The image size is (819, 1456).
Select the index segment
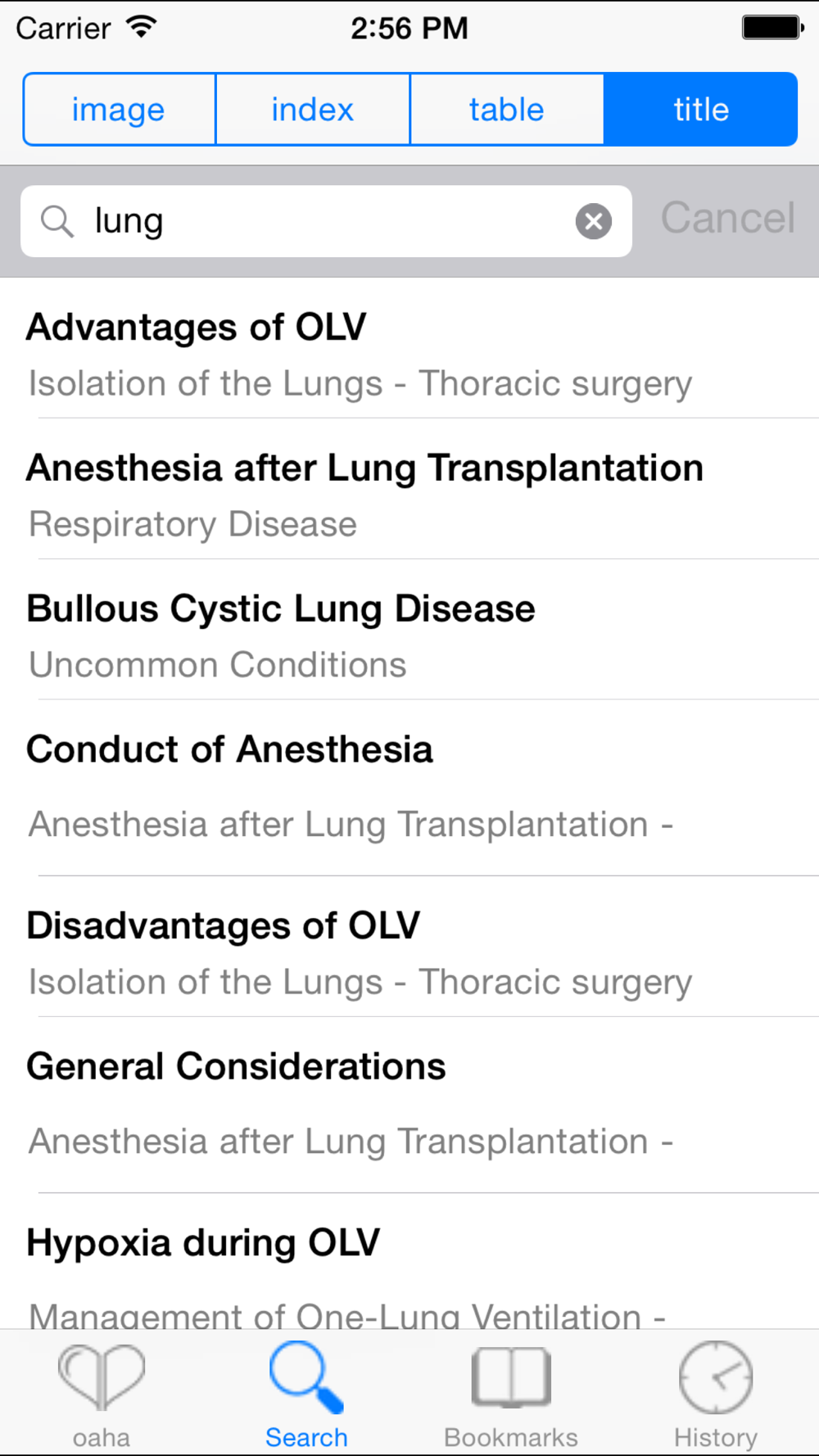[x=313, y=109]
